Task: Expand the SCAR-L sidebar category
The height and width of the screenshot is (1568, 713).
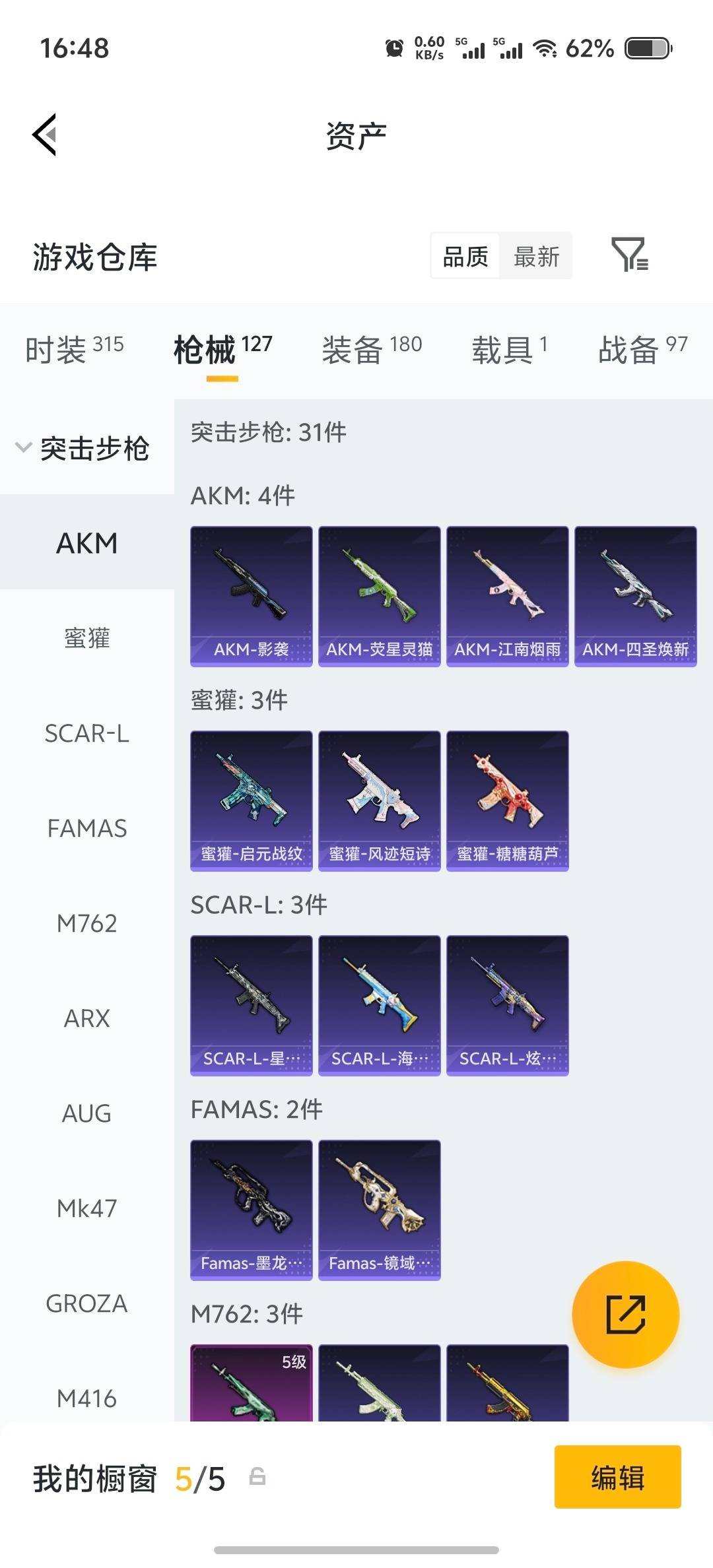Action: (x=86, y=734)
